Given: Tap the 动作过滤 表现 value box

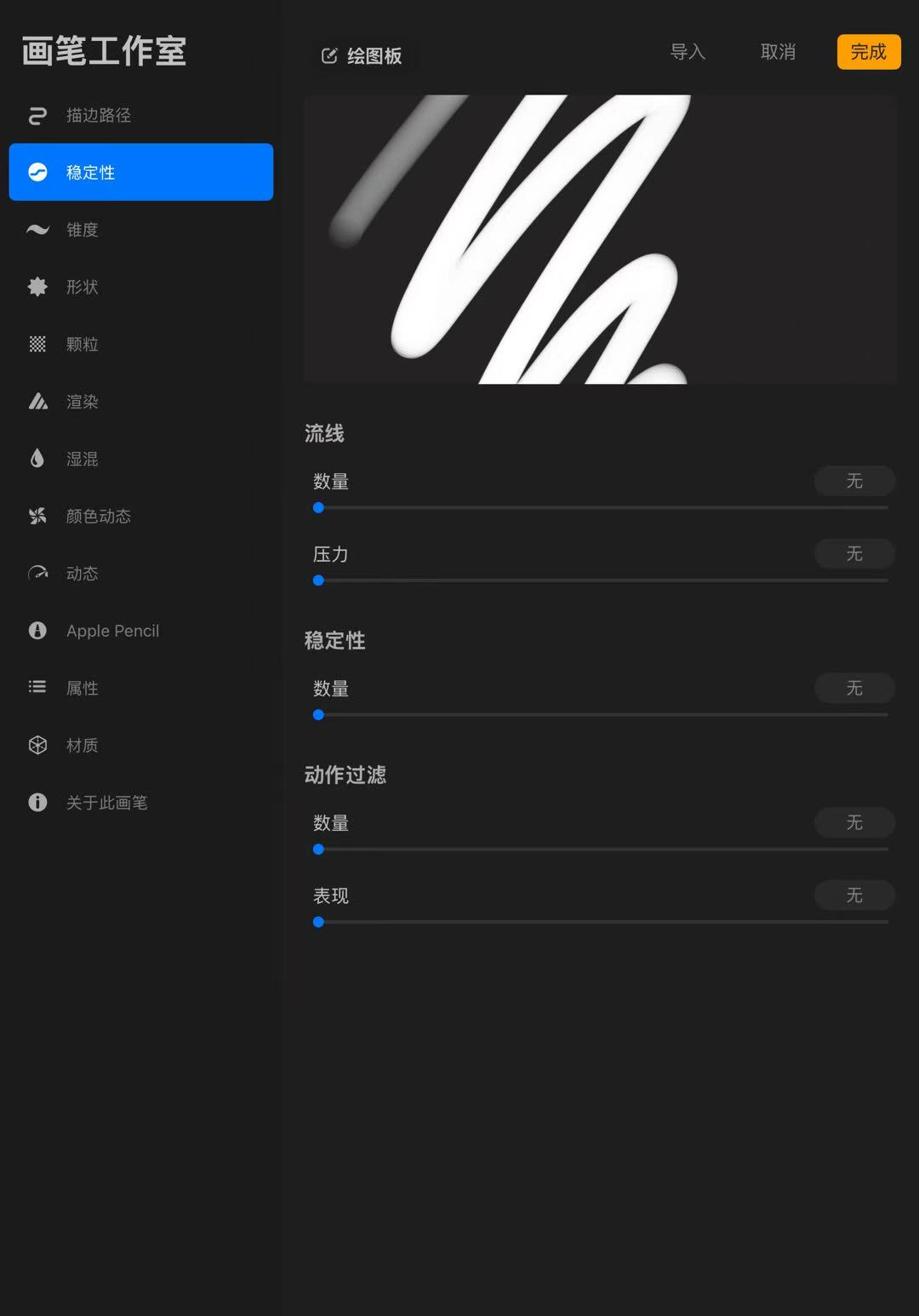Looking at the screenshot, I should (854, 895).
